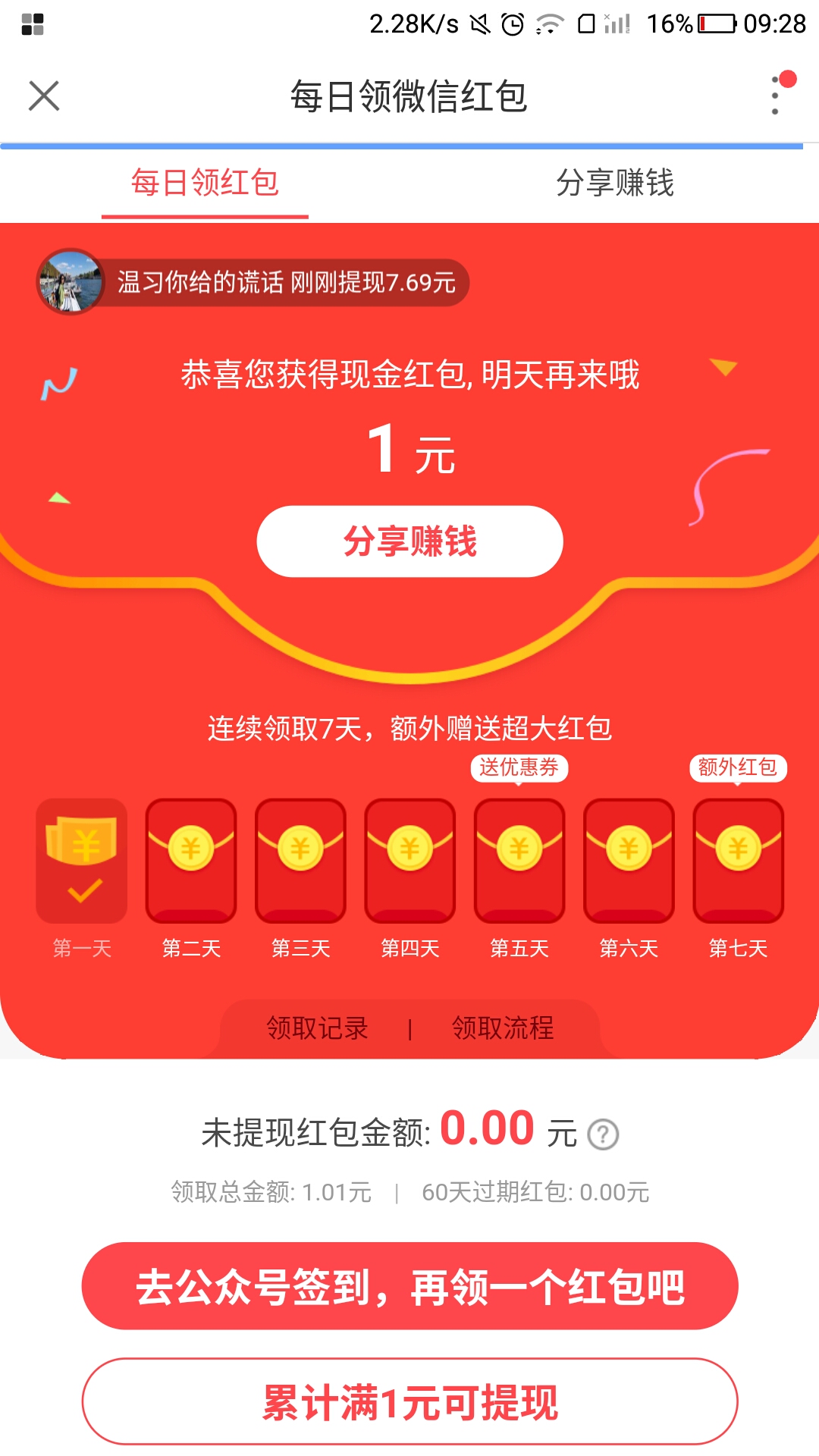The width and height of the screenshot is (819, 1456).
Task: Tap the 累计满1元可提现 withdraw button
Action: click(x=409, y=1401)
